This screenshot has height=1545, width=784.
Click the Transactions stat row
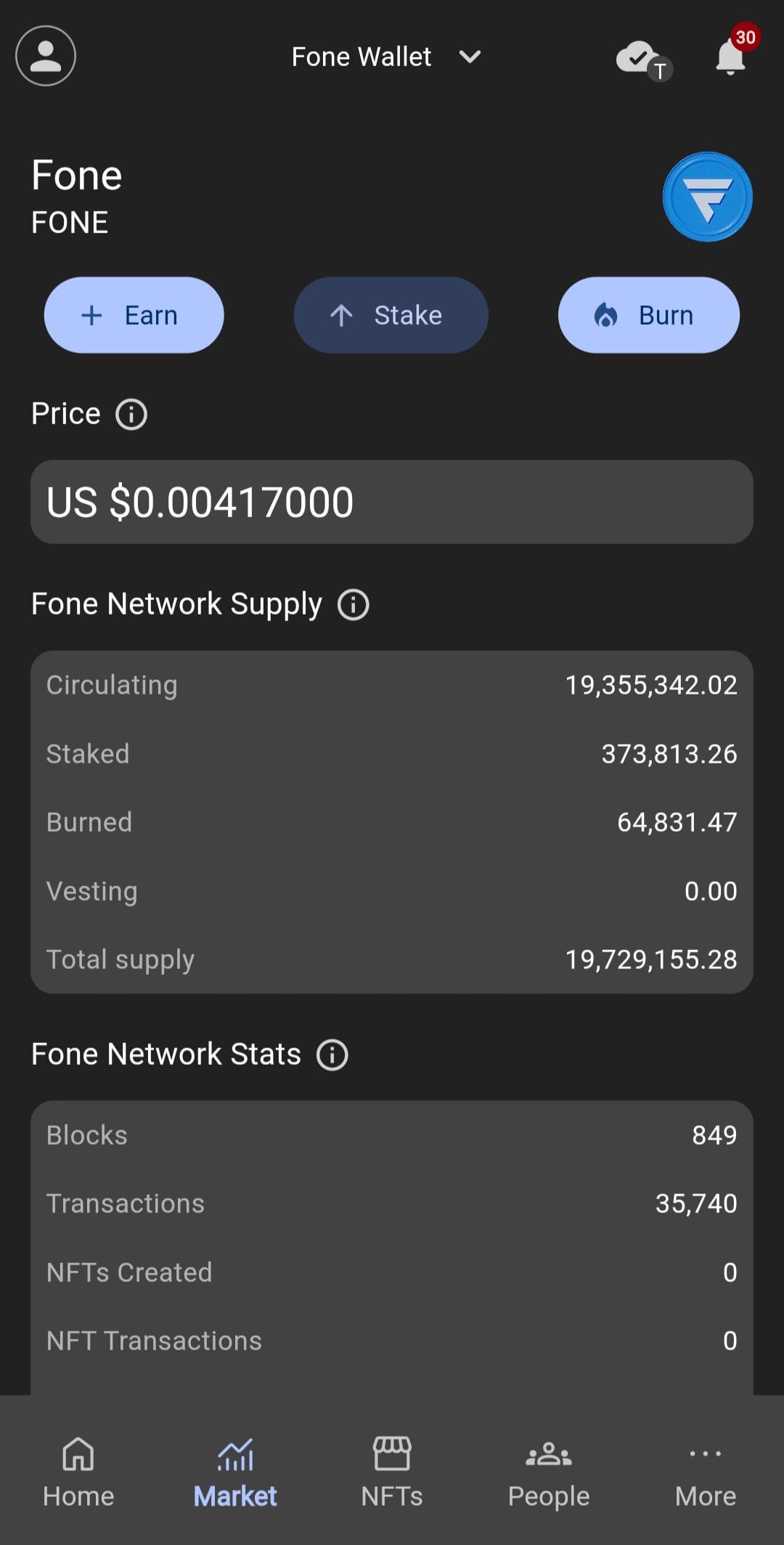392,1204
